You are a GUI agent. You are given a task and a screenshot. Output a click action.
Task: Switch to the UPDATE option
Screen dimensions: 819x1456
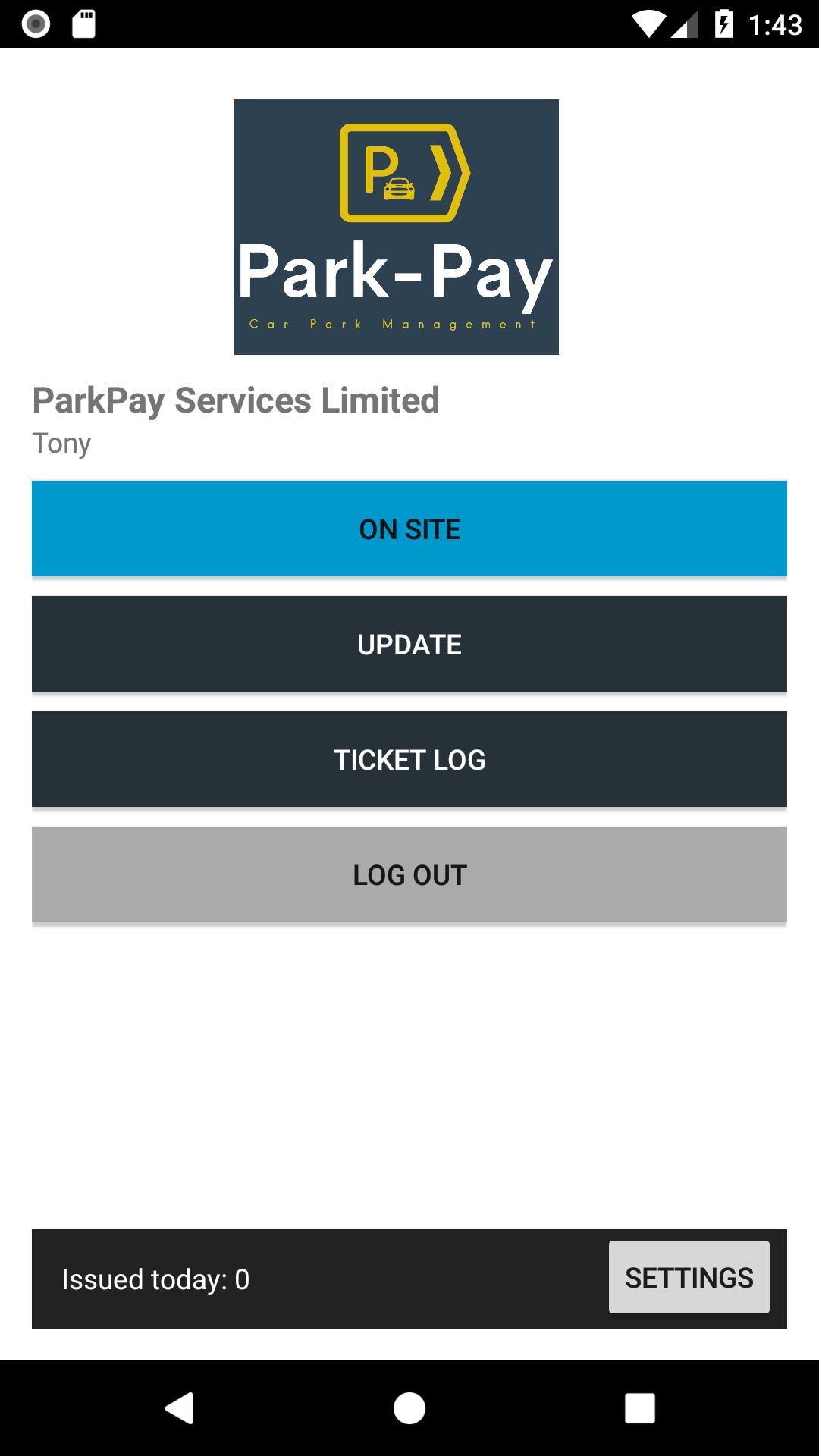coord(409,644)
